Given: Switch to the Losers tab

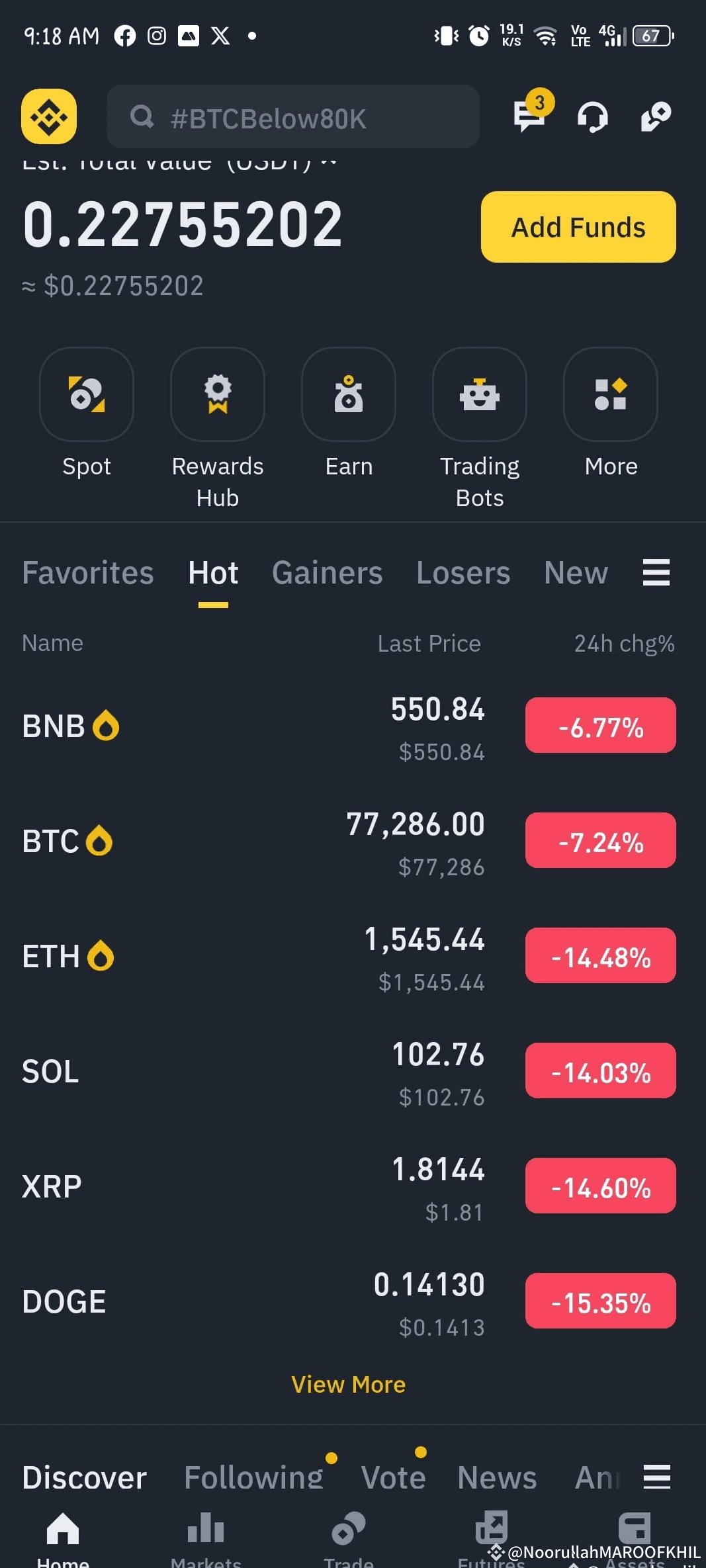Looking at the screenshot, I should [x=463, y=573].
